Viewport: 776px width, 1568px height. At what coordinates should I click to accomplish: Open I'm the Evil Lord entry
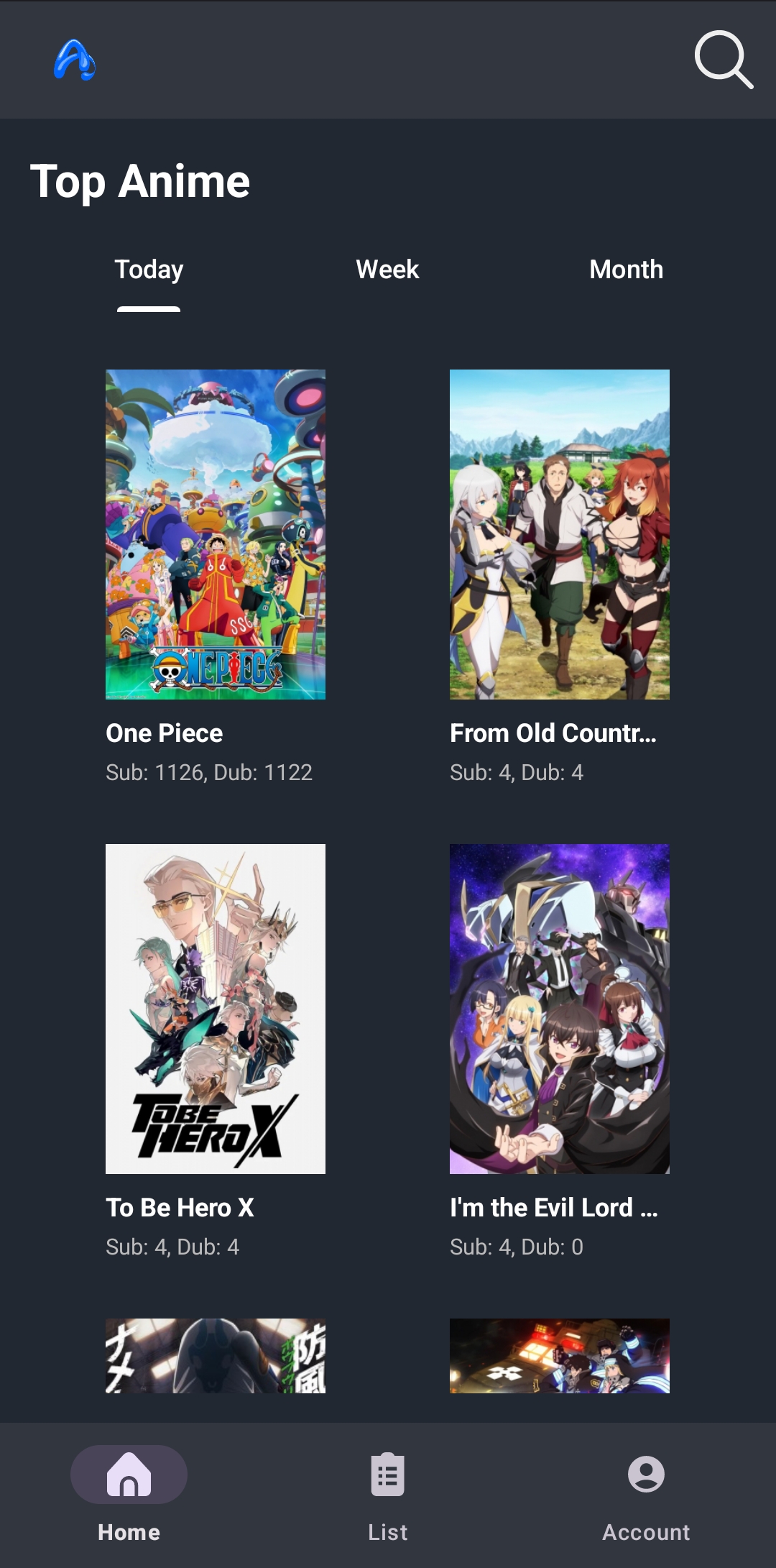click(553, 1208)
